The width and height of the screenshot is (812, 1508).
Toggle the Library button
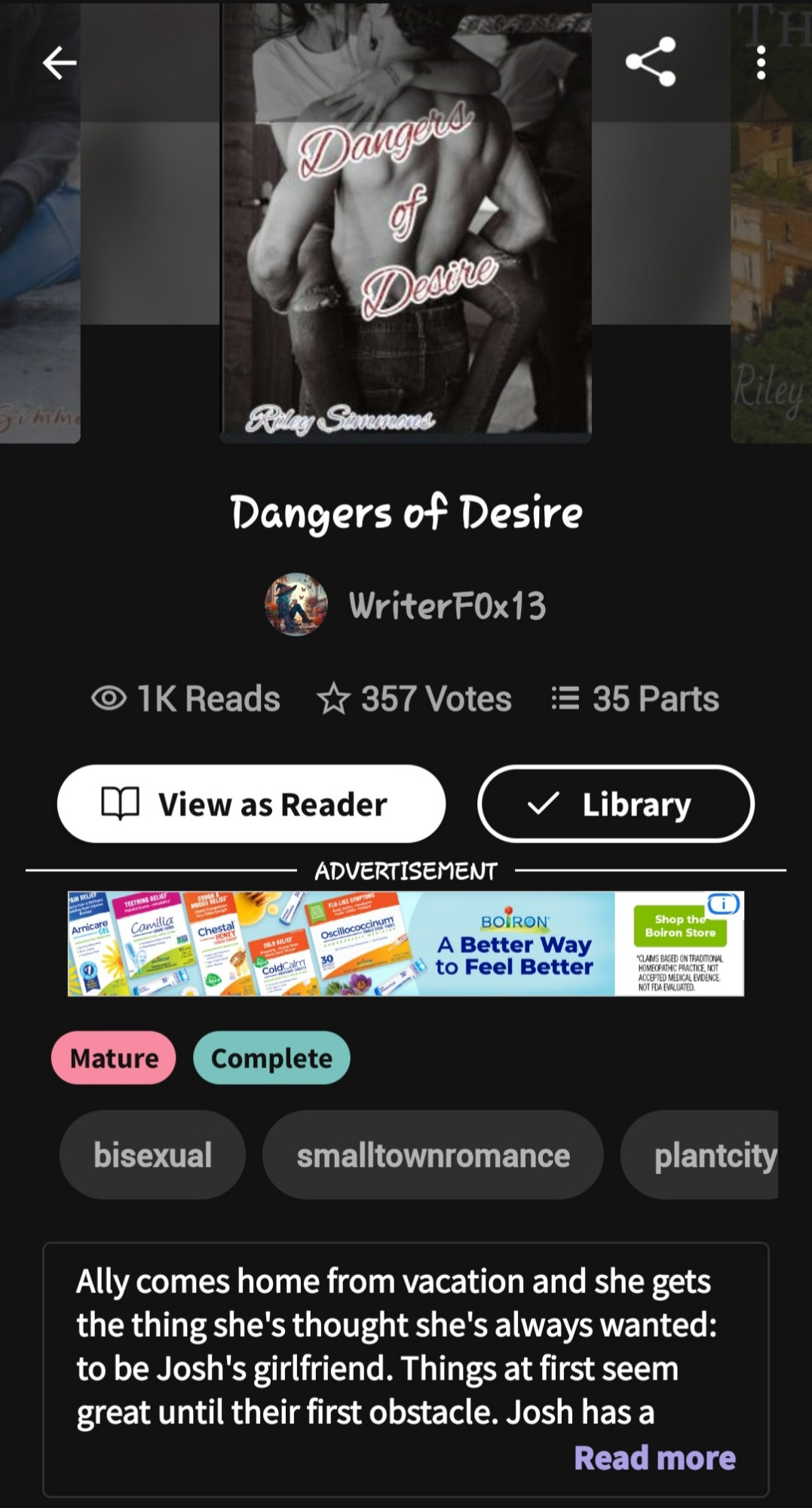click(616, 804)
